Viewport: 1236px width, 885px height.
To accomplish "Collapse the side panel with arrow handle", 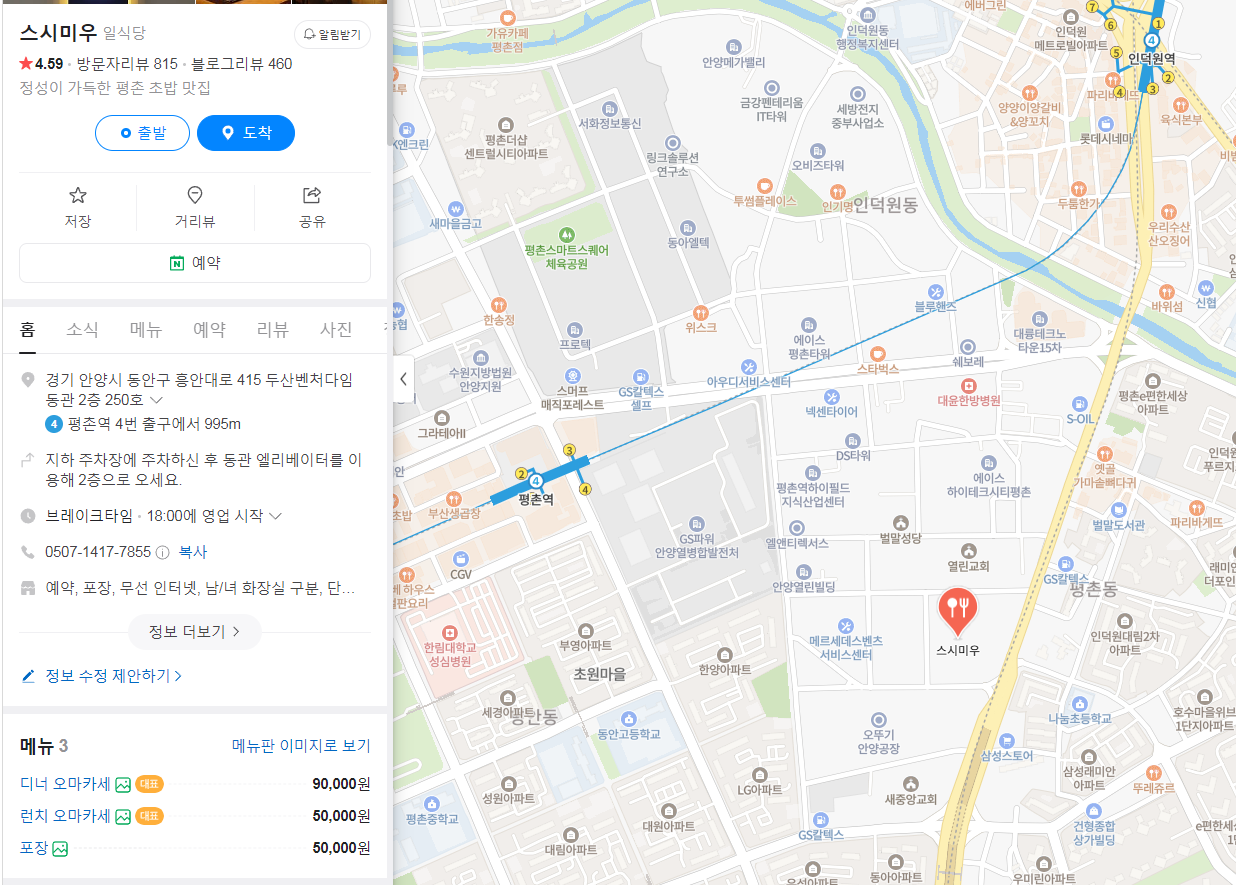I will tap(402, 379).
